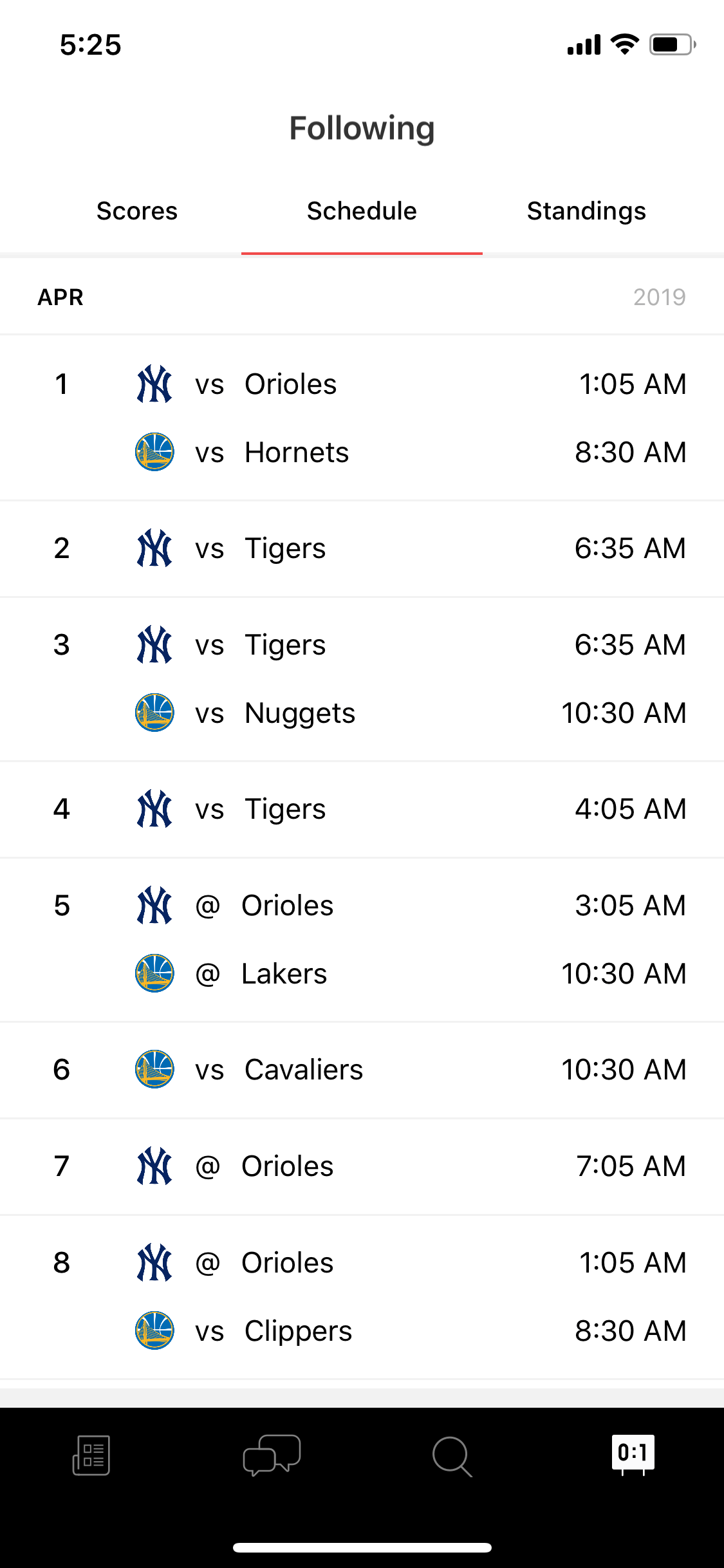Tap the scoreboard icon in bottom bar
Screen dimensions: 724x1568
[633, 1455]
